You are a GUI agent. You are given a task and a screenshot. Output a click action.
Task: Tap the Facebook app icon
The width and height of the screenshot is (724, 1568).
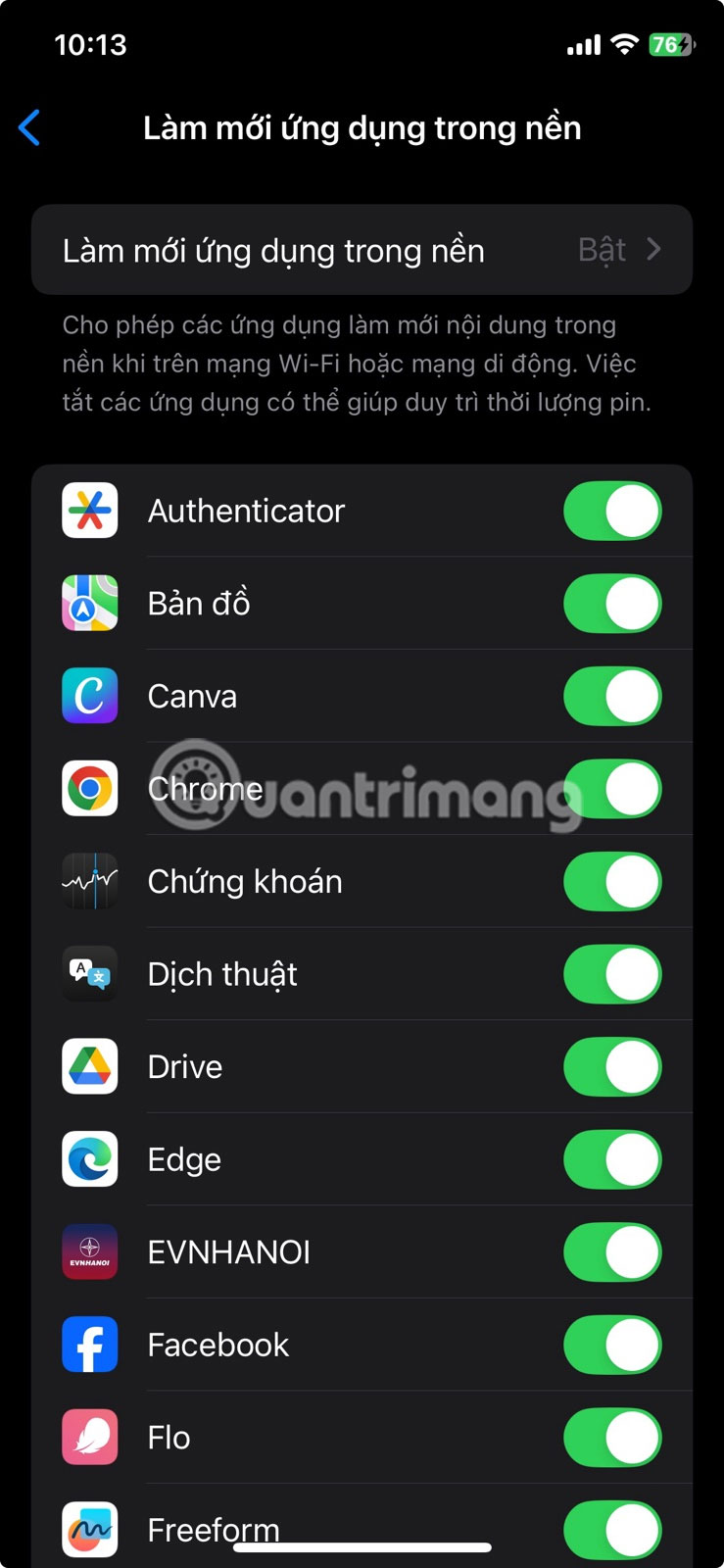[x=89, y=1345]
